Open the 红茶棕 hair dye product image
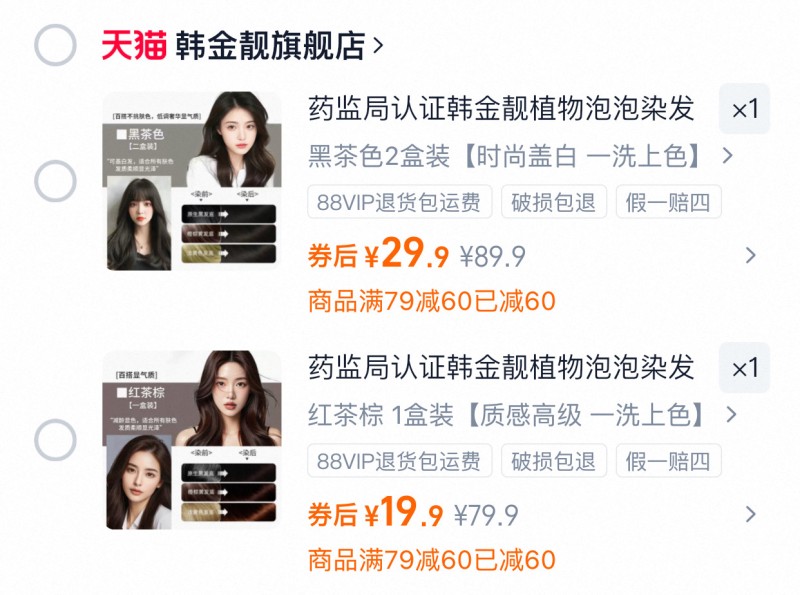This screenshot has width=800, height=595. click(x=192, y=440)
